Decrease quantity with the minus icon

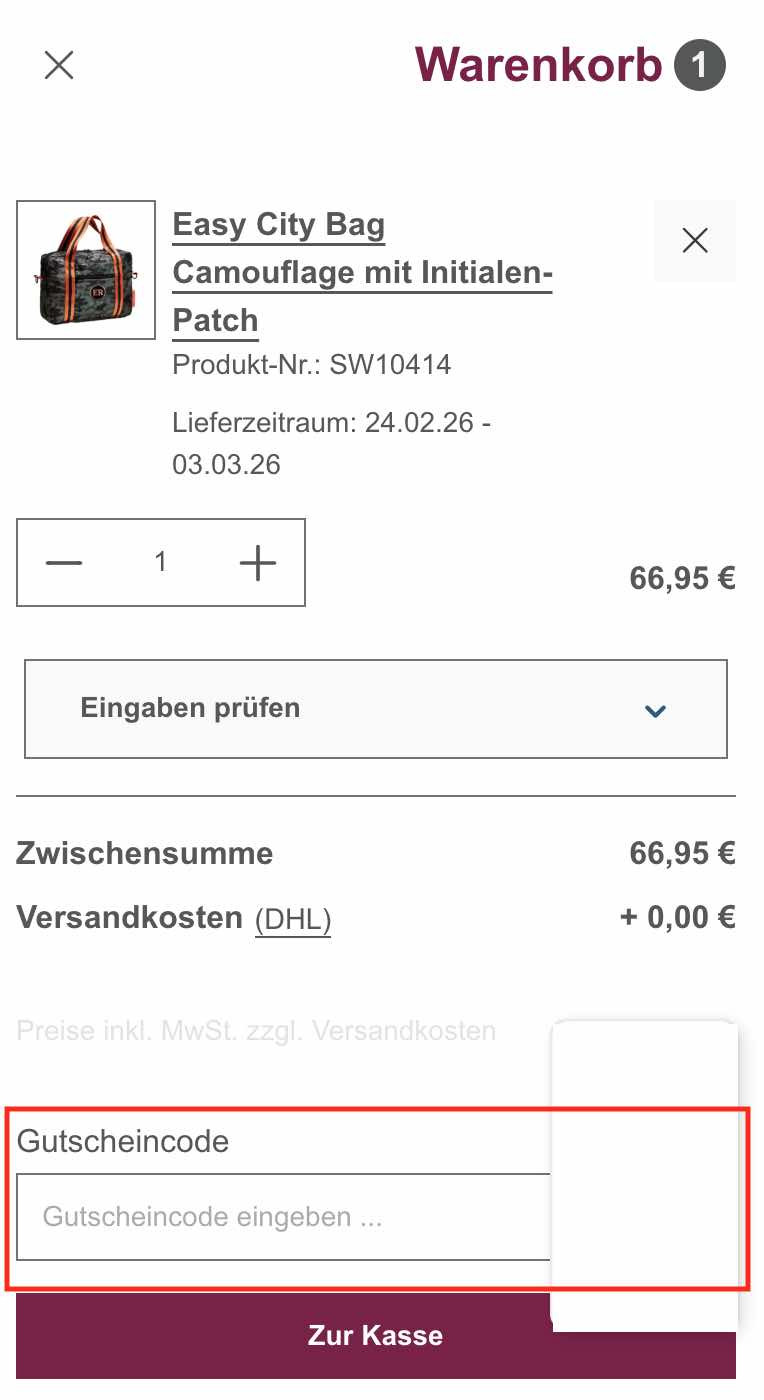point(64,562)
